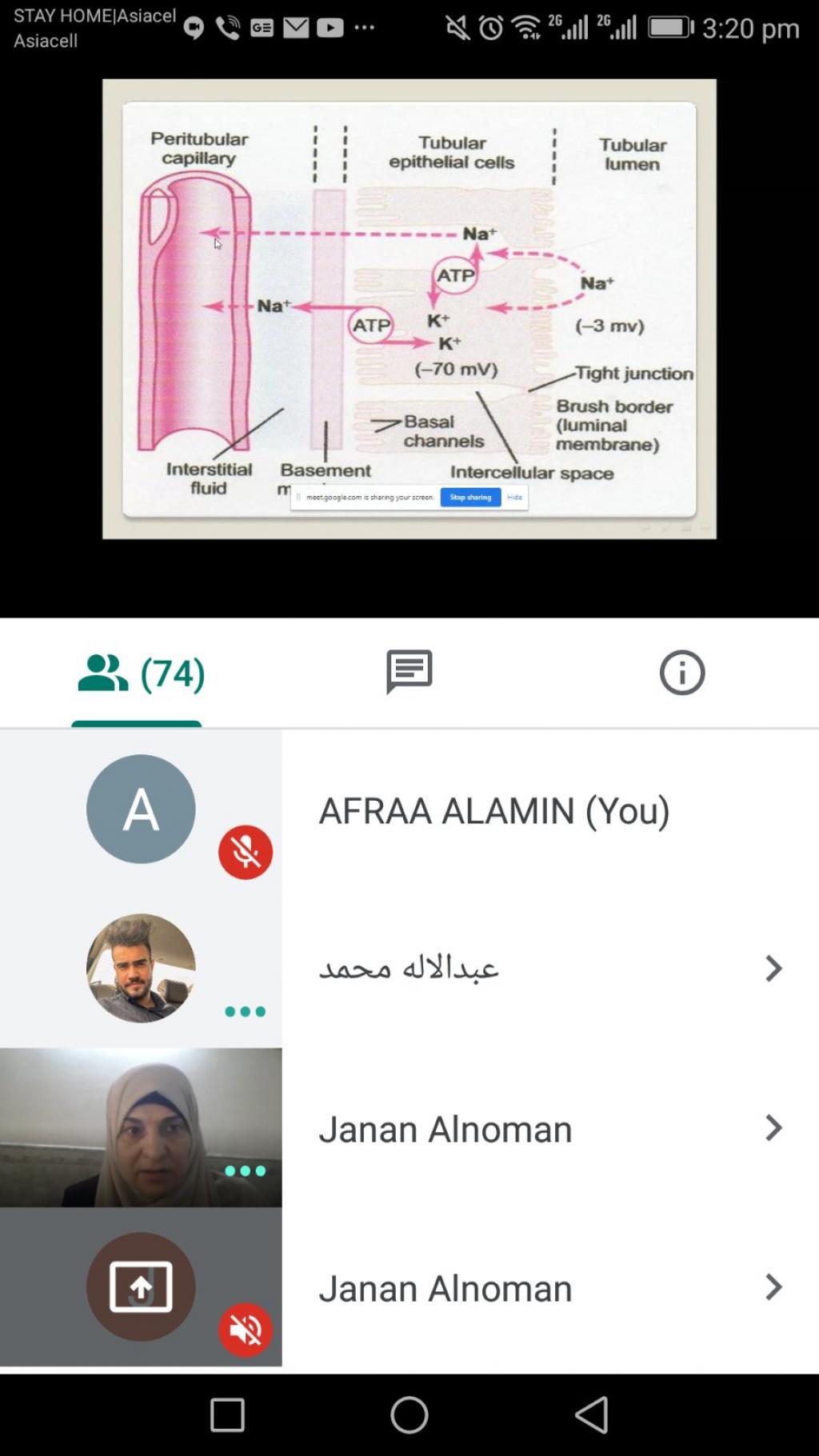Go to the home screen
The image size is (819, 1456).
click(409, 1415)
